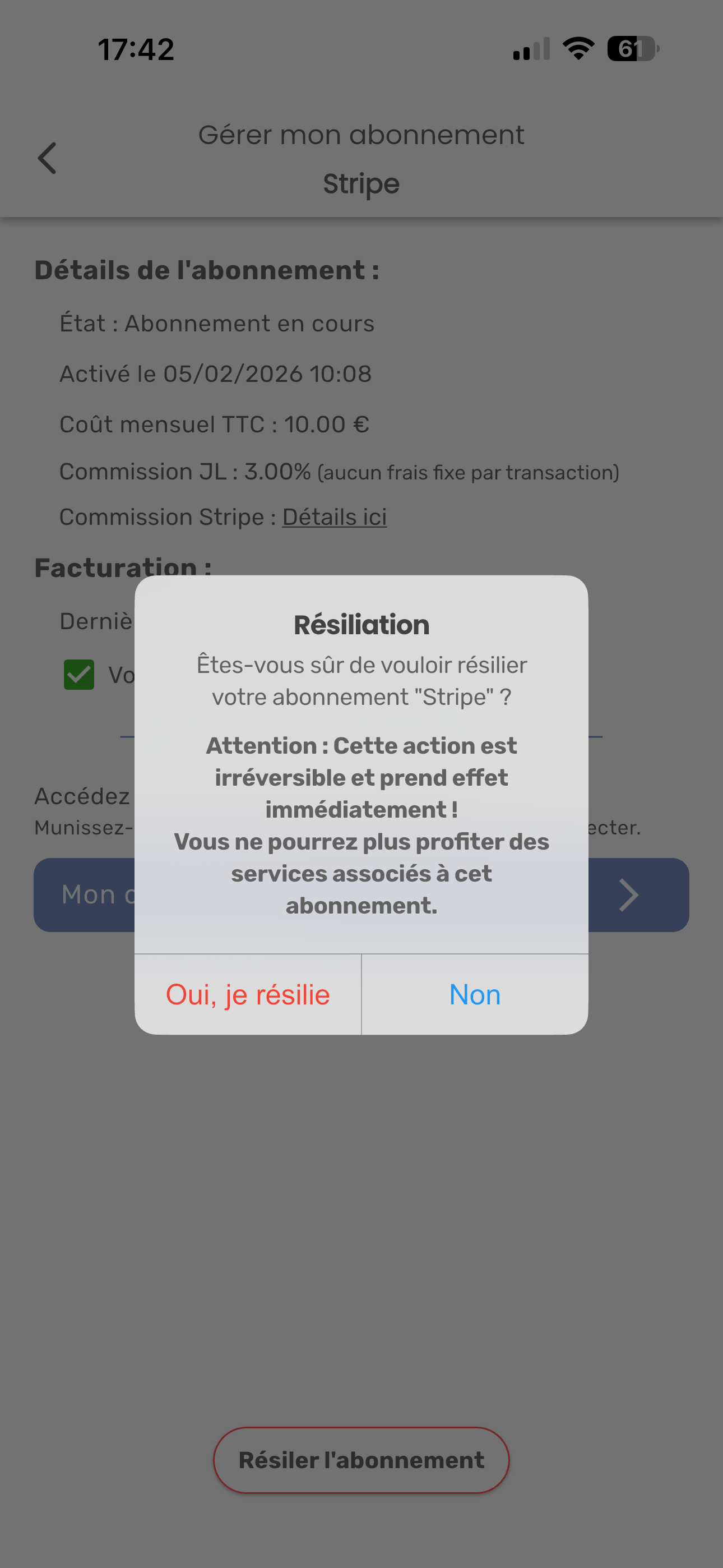Go back with the header arrow
The image size is (723, 1568).
48,158
